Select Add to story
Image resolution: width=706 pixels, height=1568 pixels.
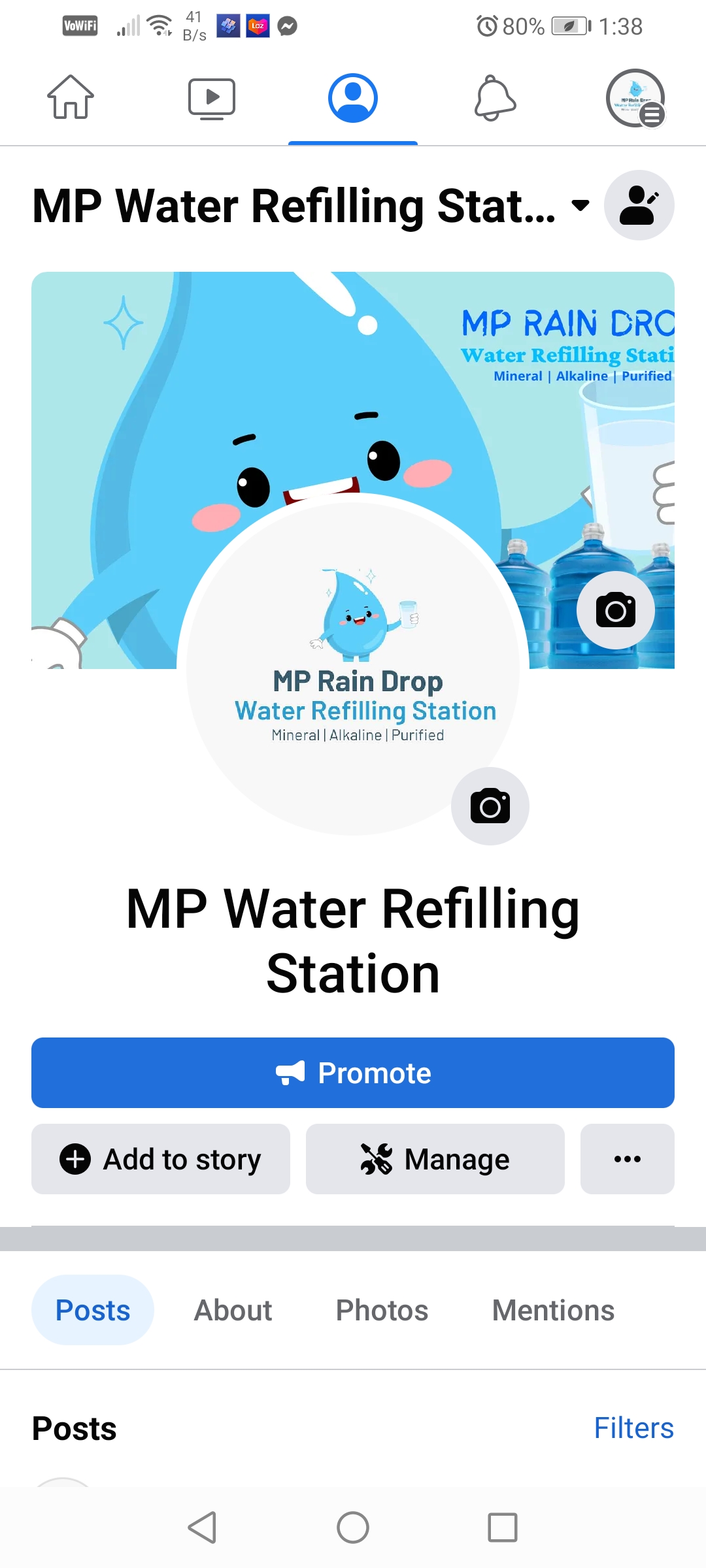coord(161,1159)
